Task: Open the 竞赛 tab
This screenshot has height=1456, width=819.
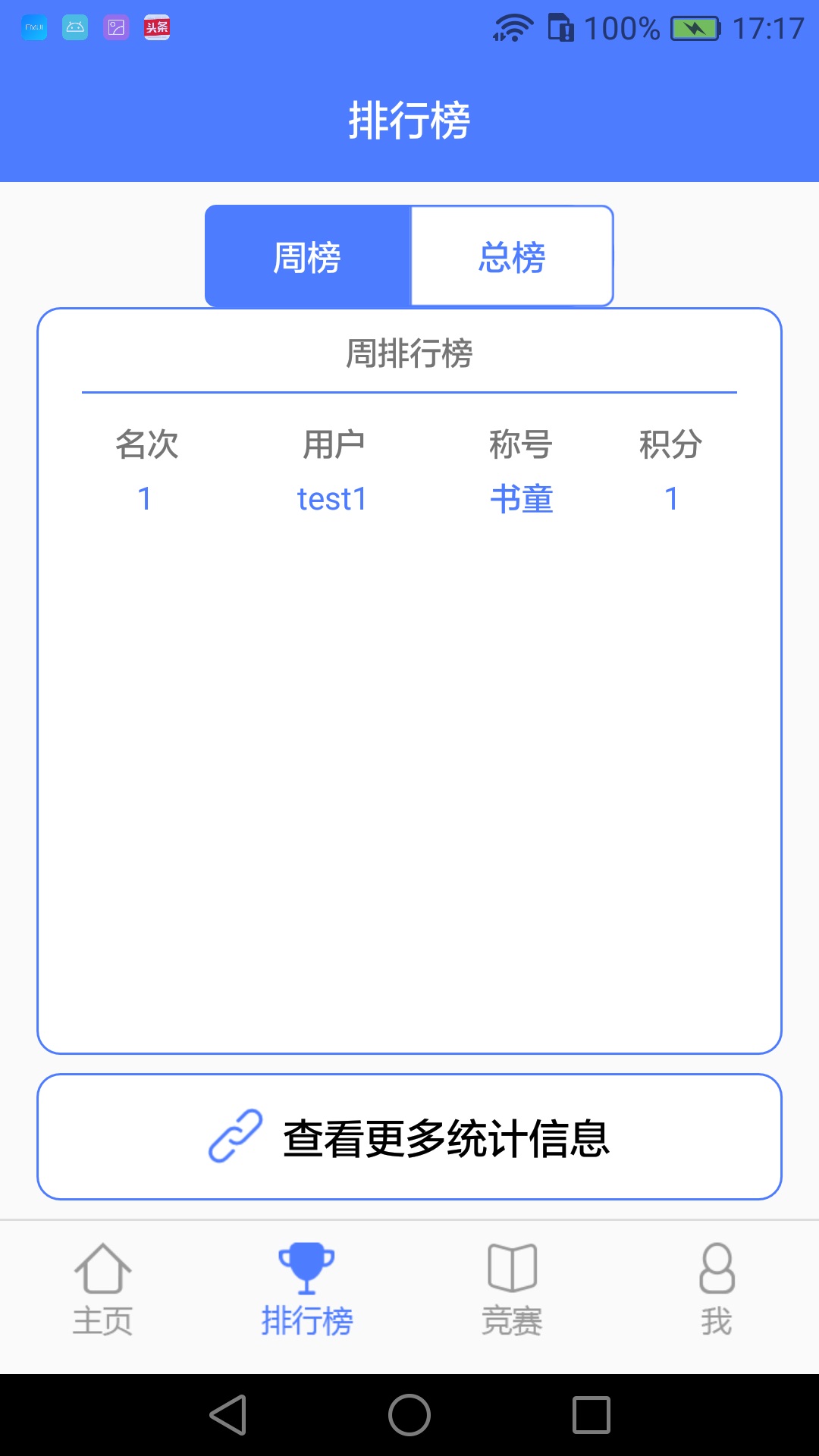Action: pyautogui.click(x=512, y=1289)
